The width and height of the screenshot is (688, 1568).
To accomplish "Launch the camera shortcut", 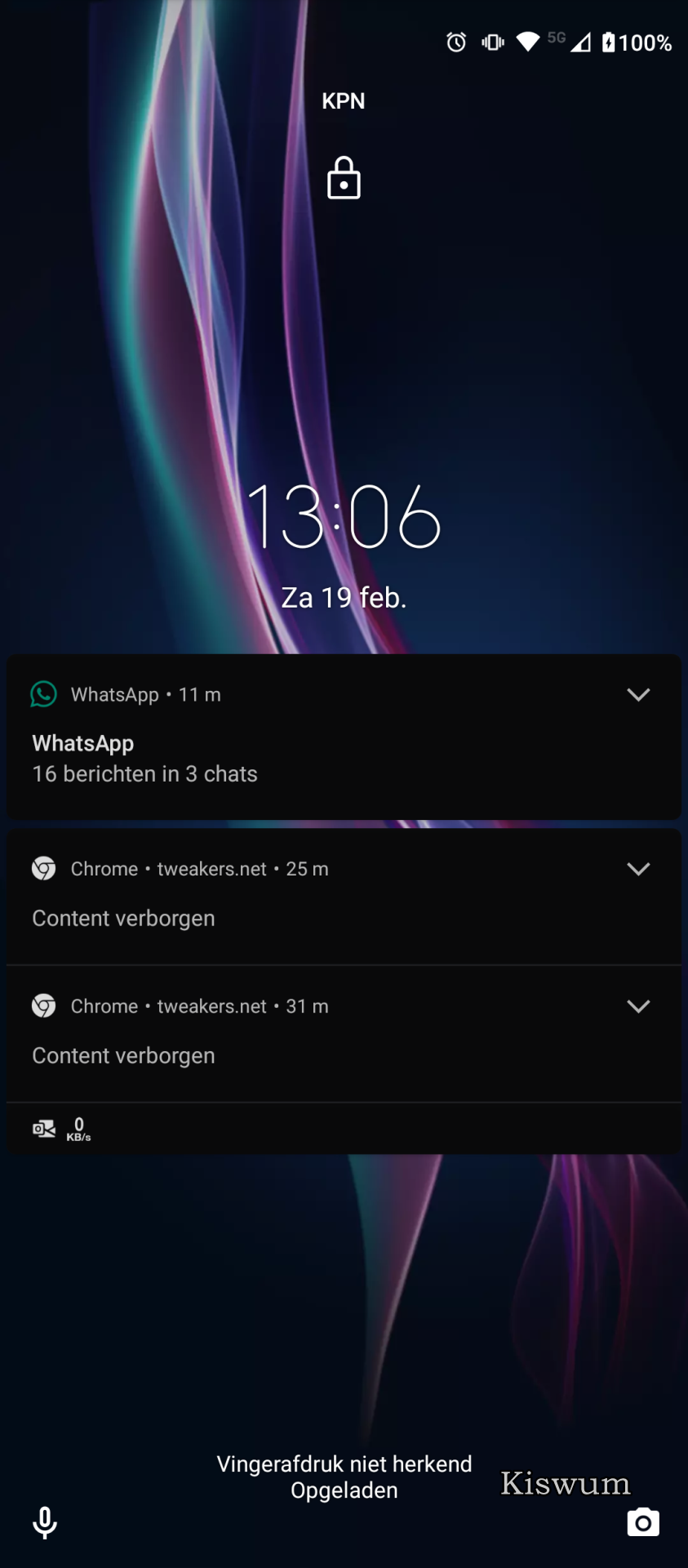I will [x=643, y=1522].
